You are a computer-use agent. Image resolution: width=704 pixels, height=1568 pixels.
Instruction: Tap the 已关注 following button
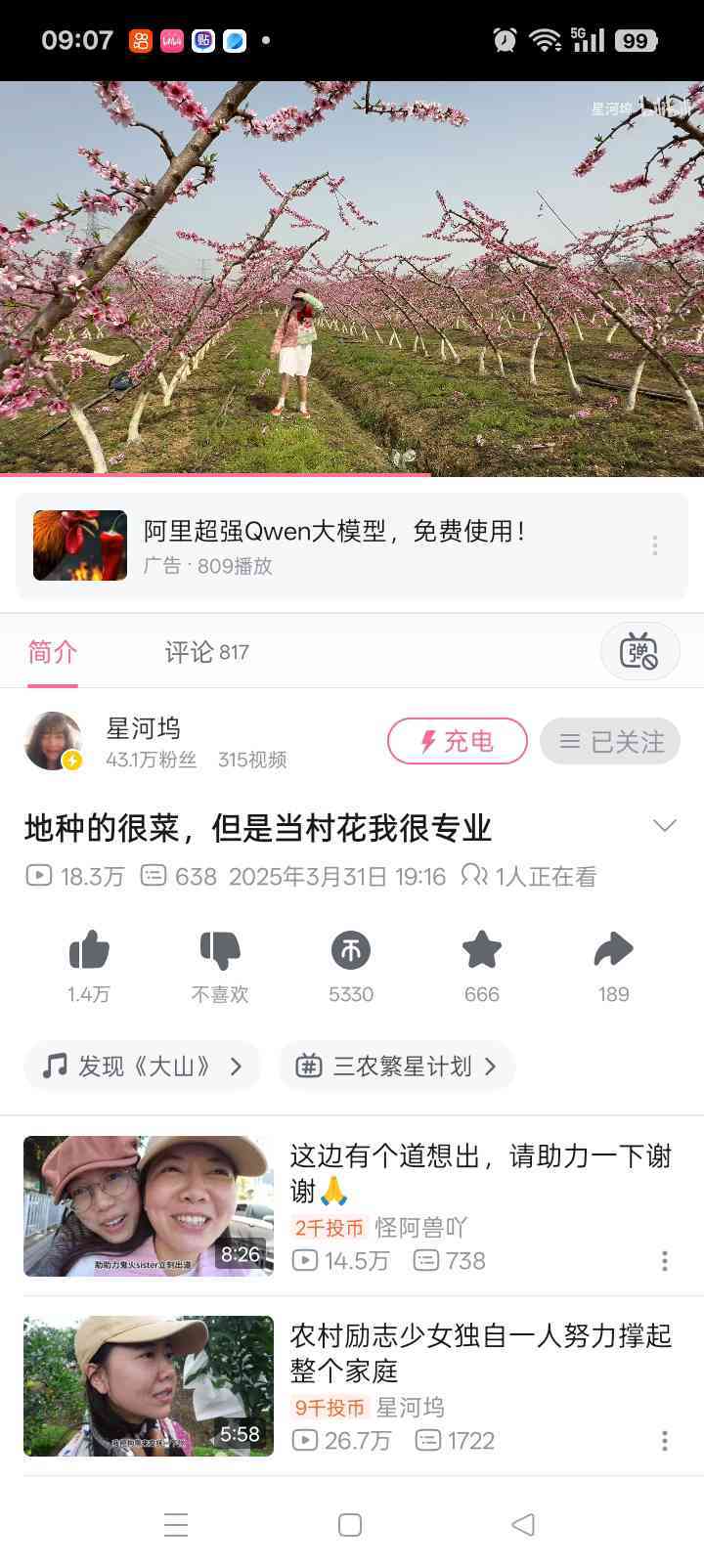point(610,742)
